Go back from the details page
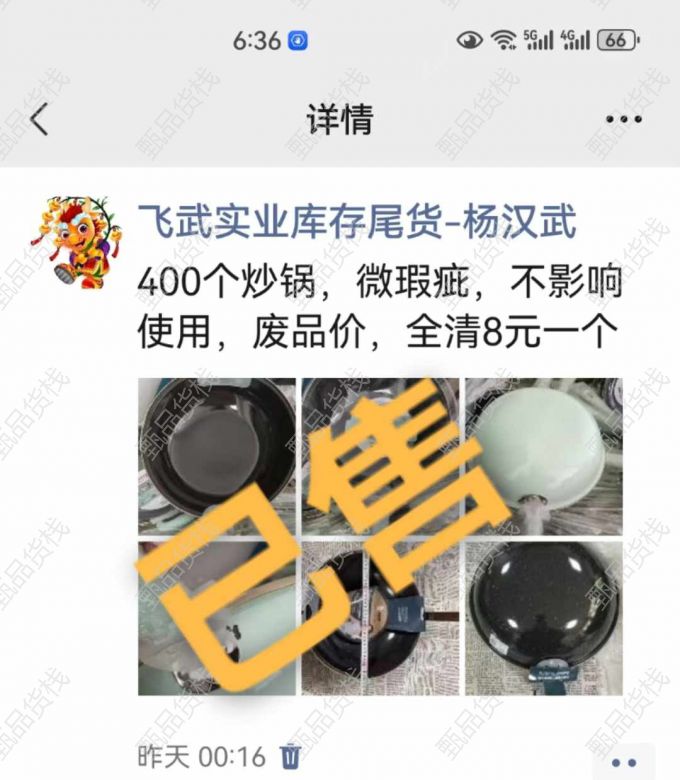This screenshot has height=780, width=680. tap(39, 120)
